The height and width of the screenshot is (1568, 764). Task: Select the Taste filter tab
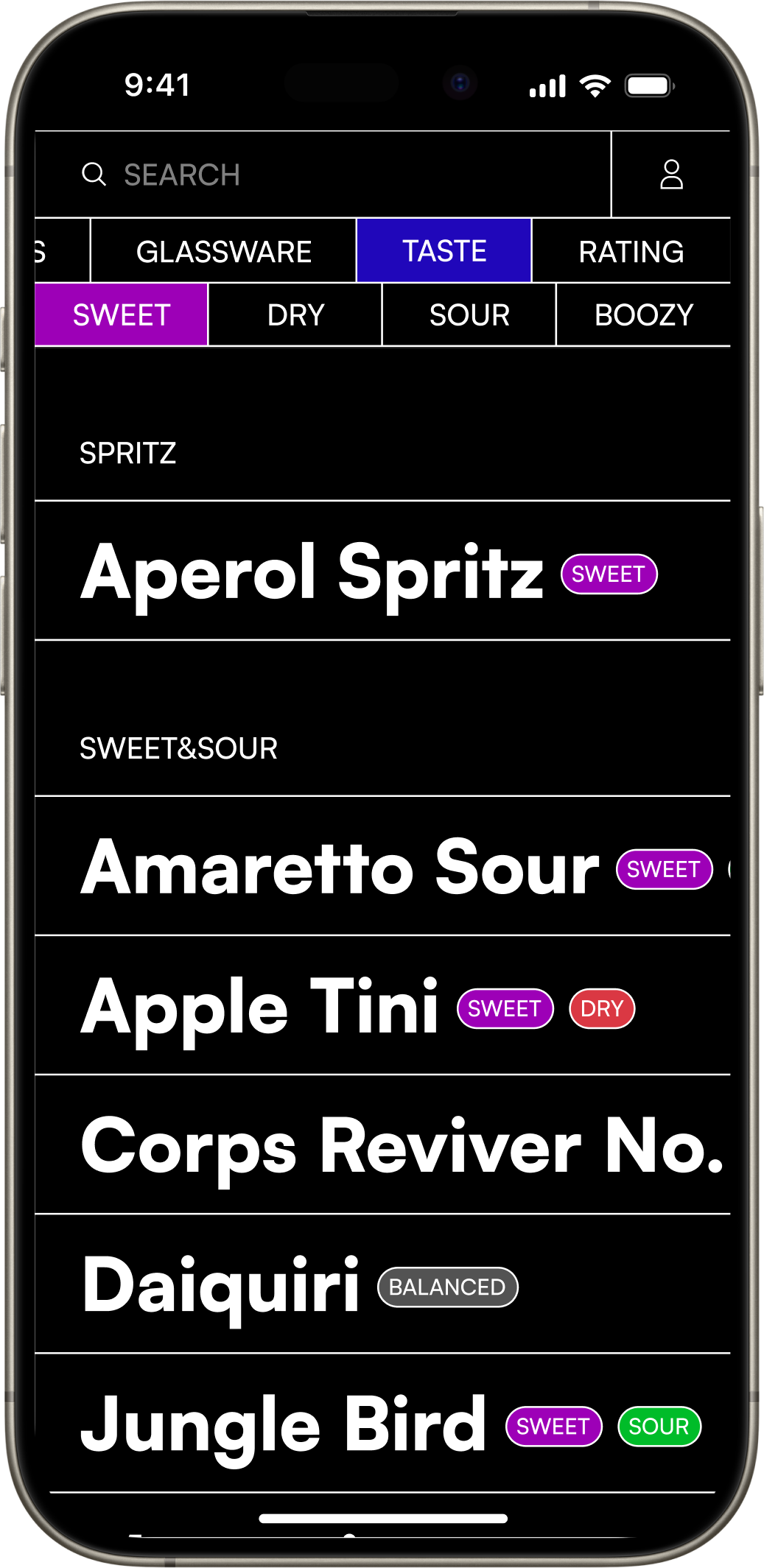[x=444, y=251]
